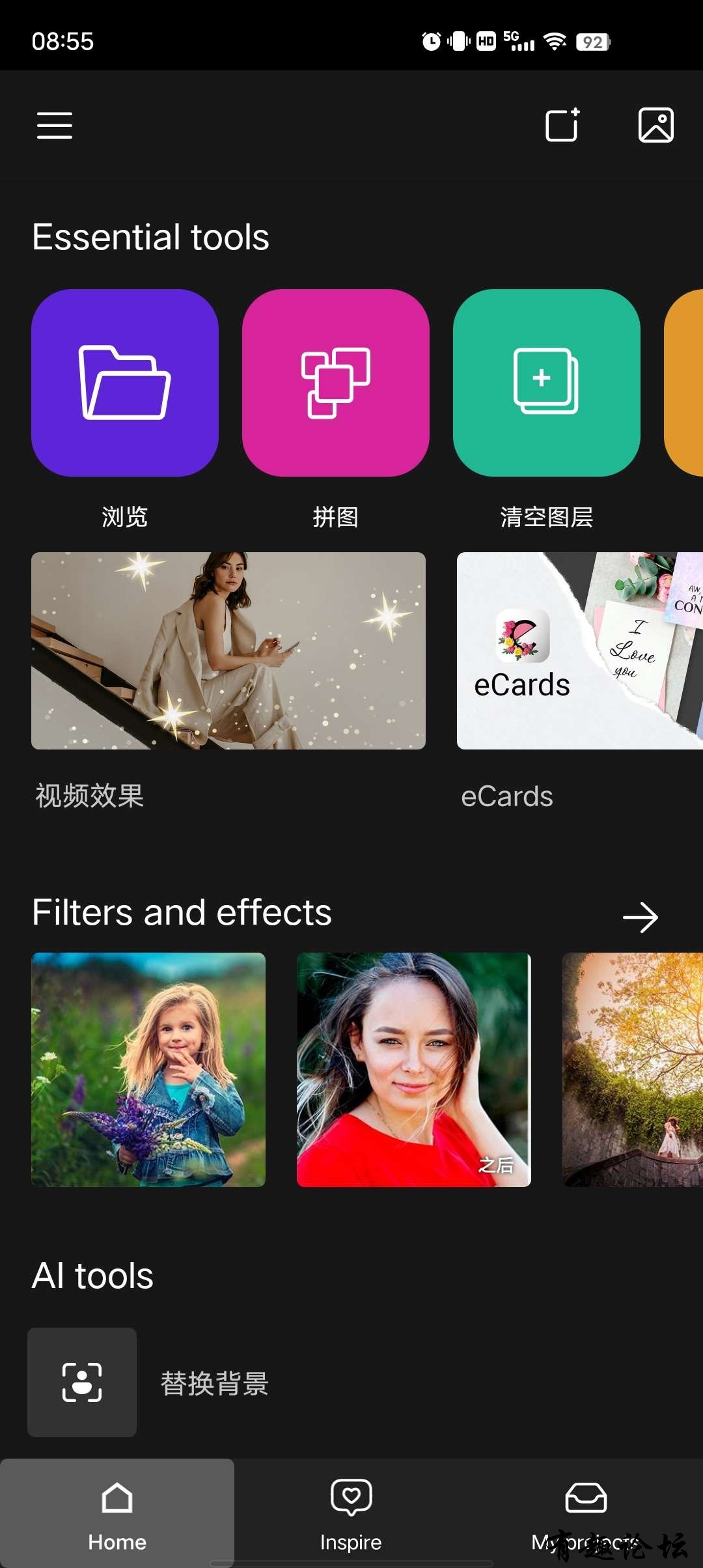Launch the 拼图 collage tool
703x1568 pixels.
pos(335,383)
